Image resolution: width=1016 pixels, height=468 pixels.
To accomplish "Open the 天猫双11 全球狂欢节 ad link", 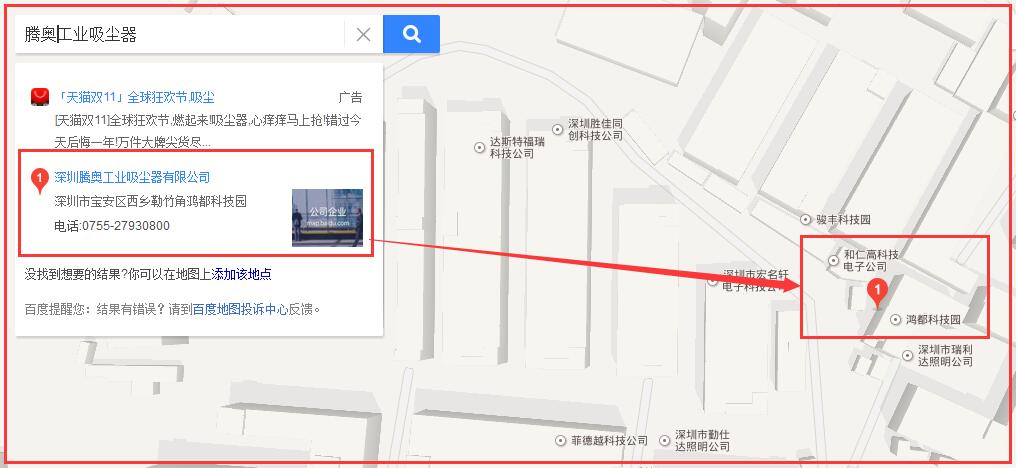I will pos(135,97).
